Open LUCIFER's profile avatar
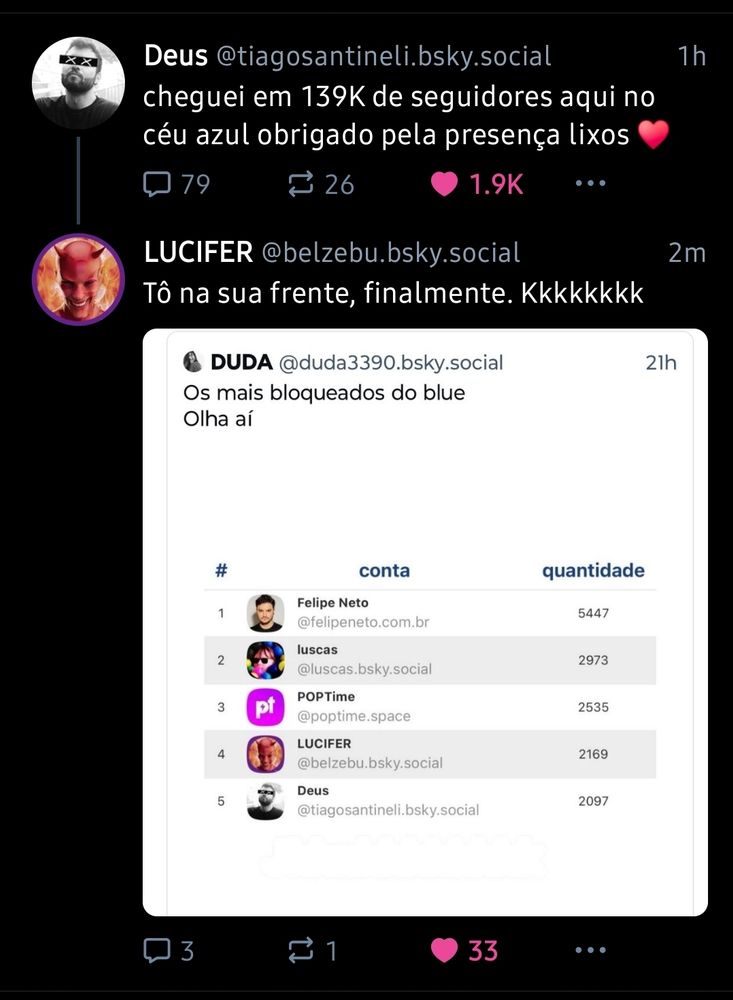 click(78, 280)
